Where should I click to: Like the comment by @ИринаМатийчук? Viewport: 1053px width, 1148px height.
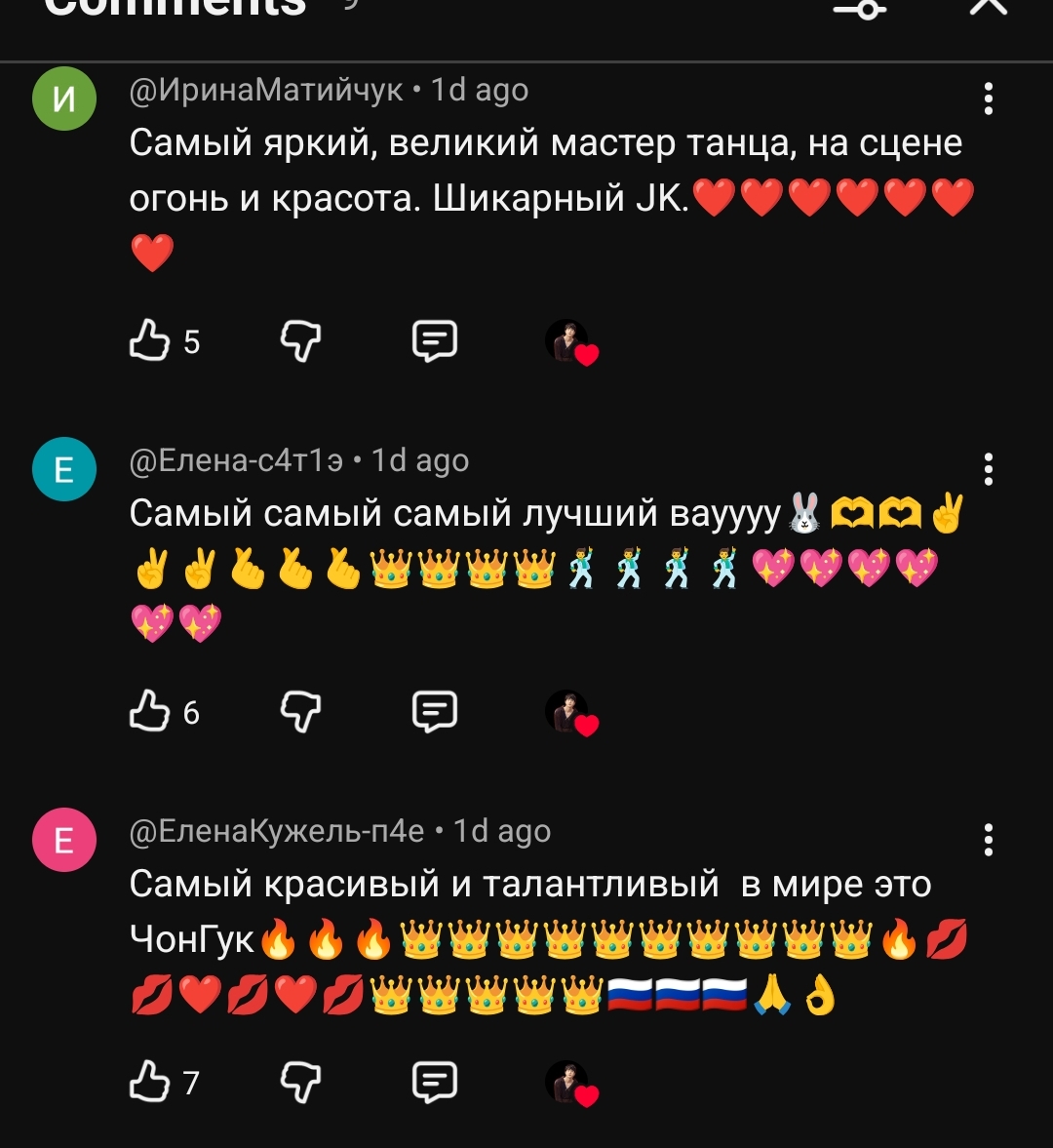pos(150,341)
